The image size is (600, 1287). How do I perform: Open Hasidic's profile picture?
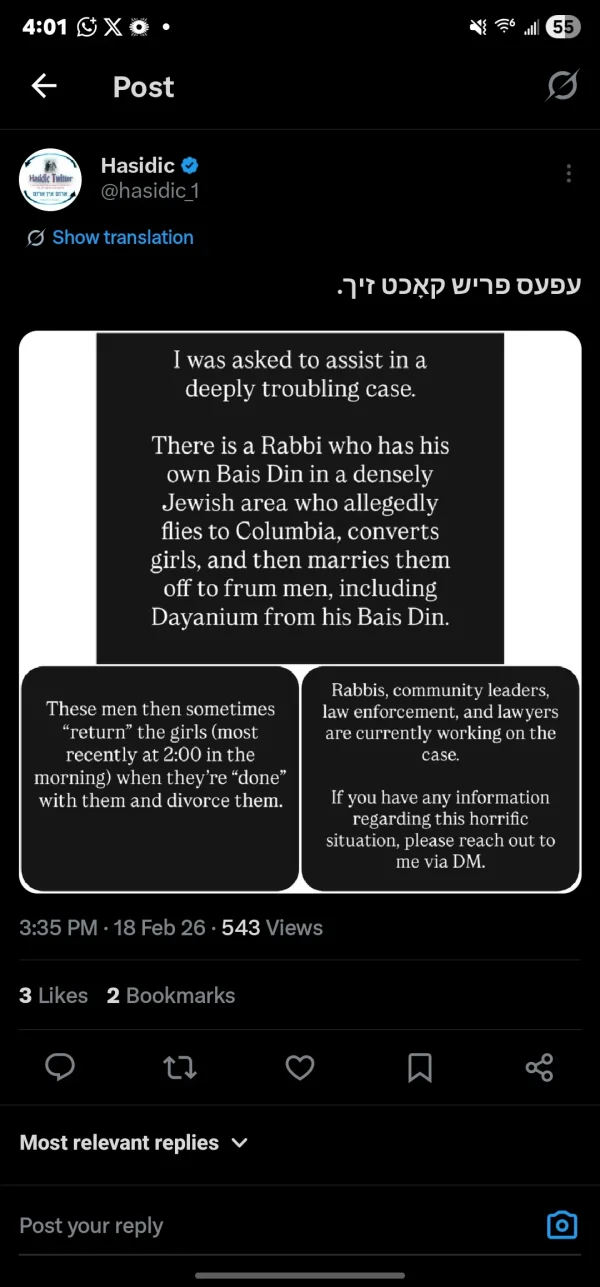[x=50, y=180]
